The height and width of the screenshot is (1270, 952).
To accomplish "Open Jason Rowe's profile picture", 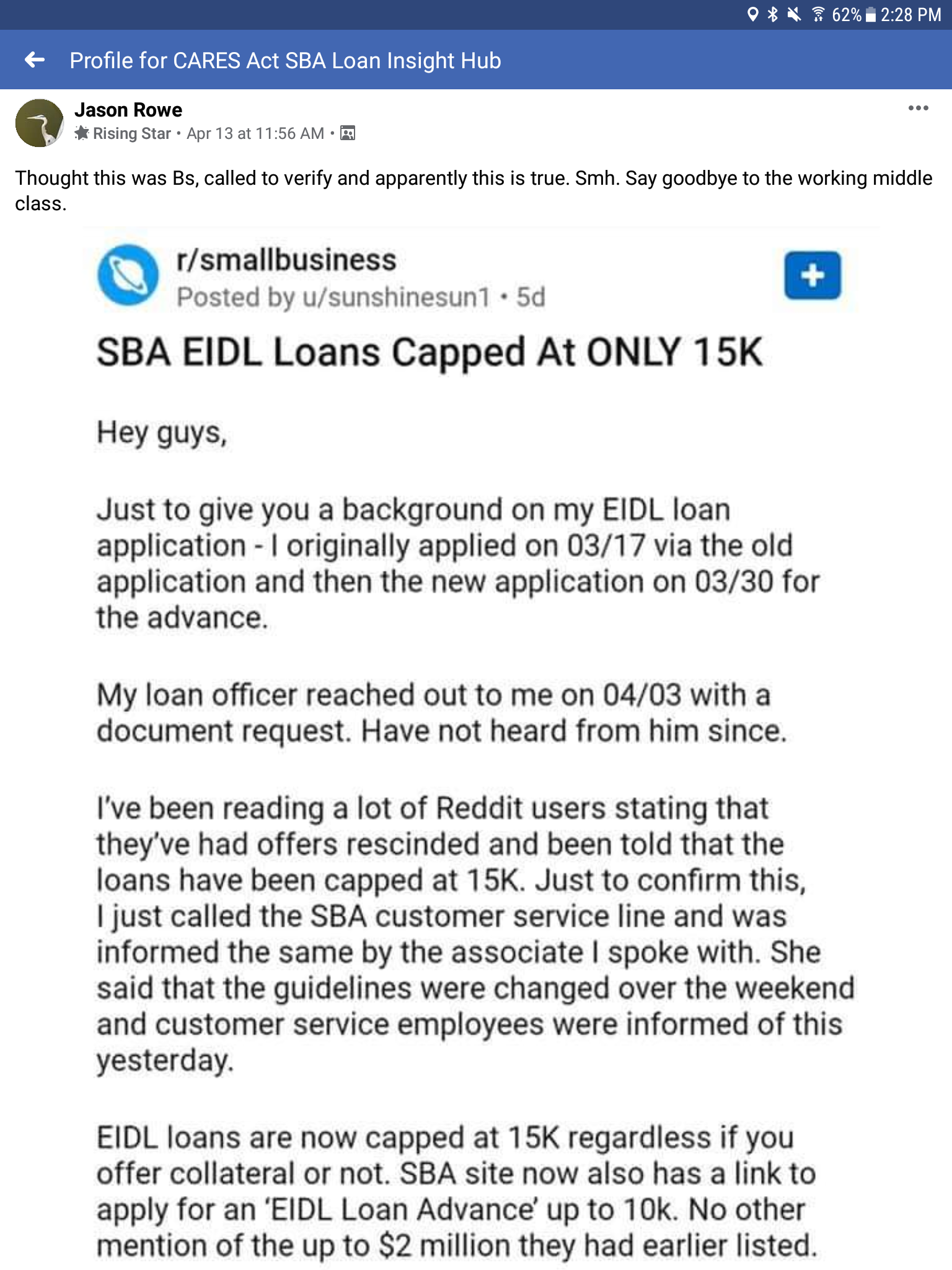I will (x=39, y=123).
